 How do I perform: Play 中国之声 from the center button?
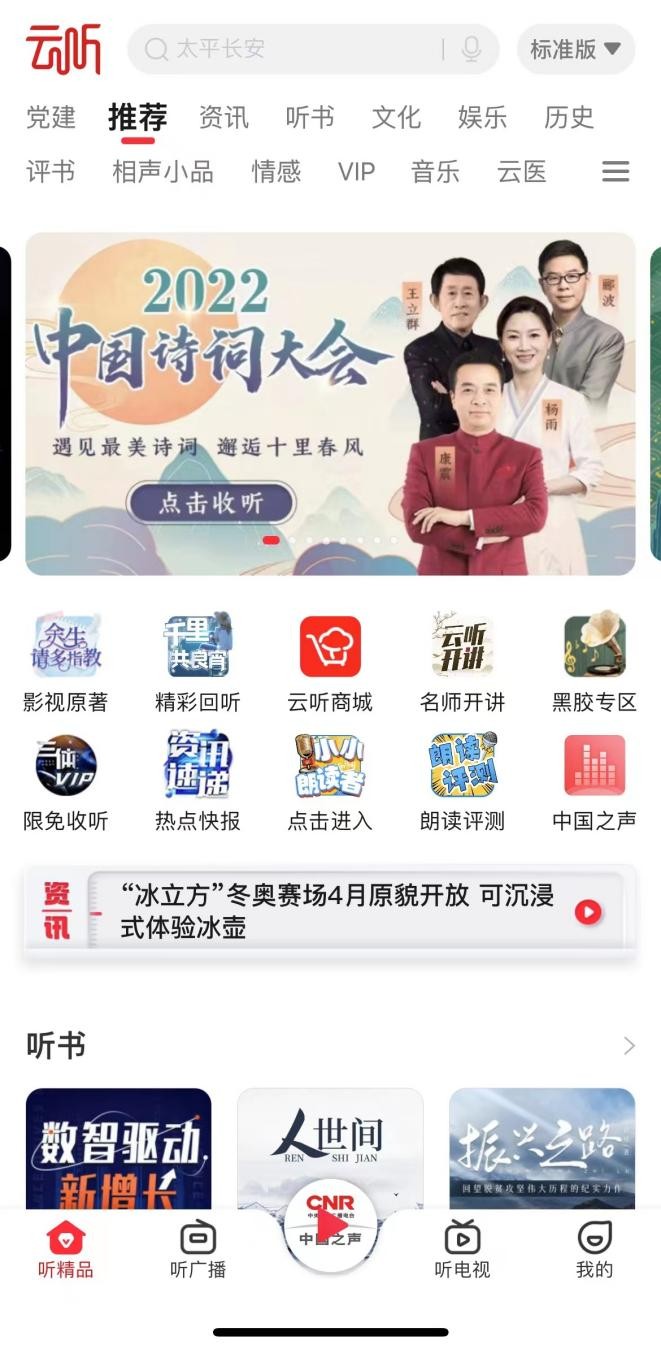tap(330, 1226)
